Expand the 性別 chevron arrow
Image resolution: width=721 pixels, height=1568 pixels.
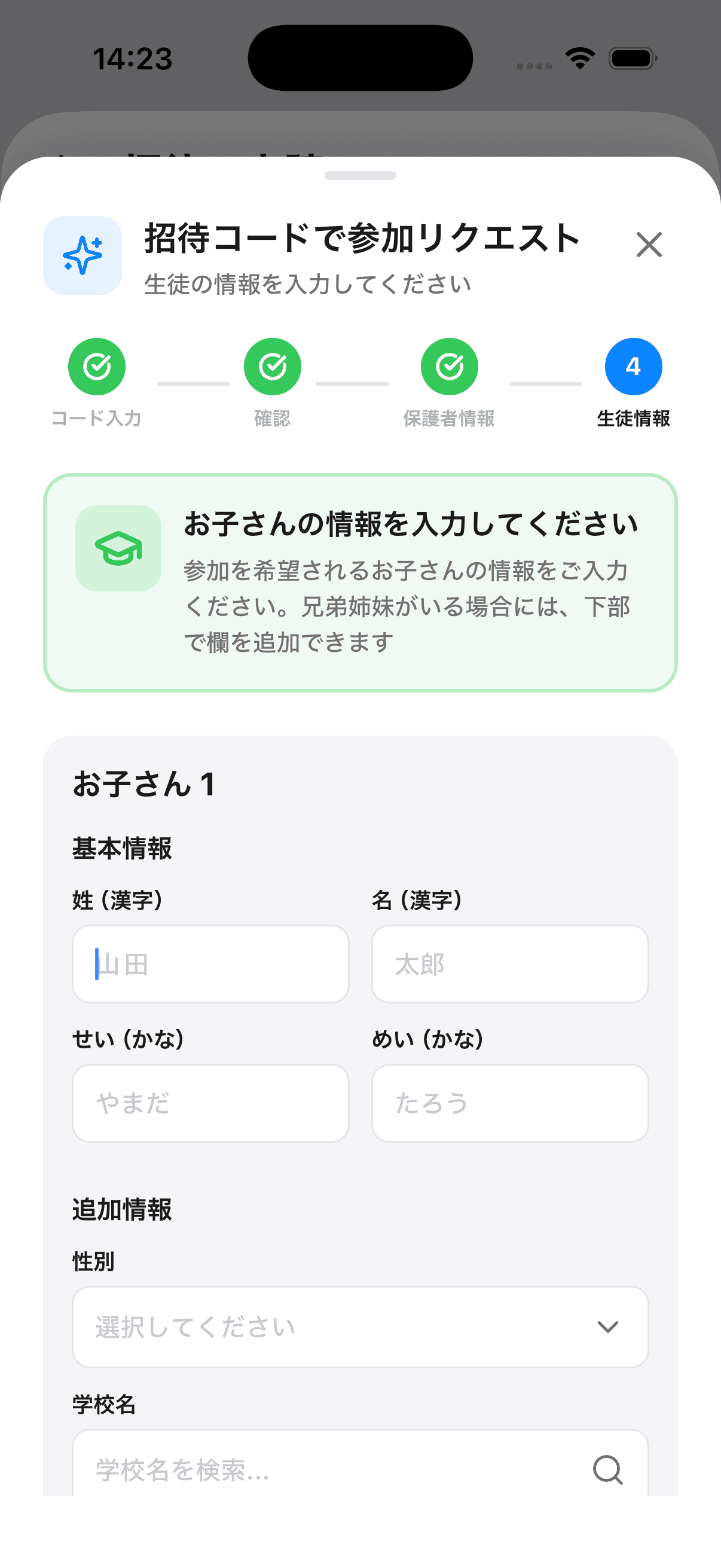coord(607,1327)
